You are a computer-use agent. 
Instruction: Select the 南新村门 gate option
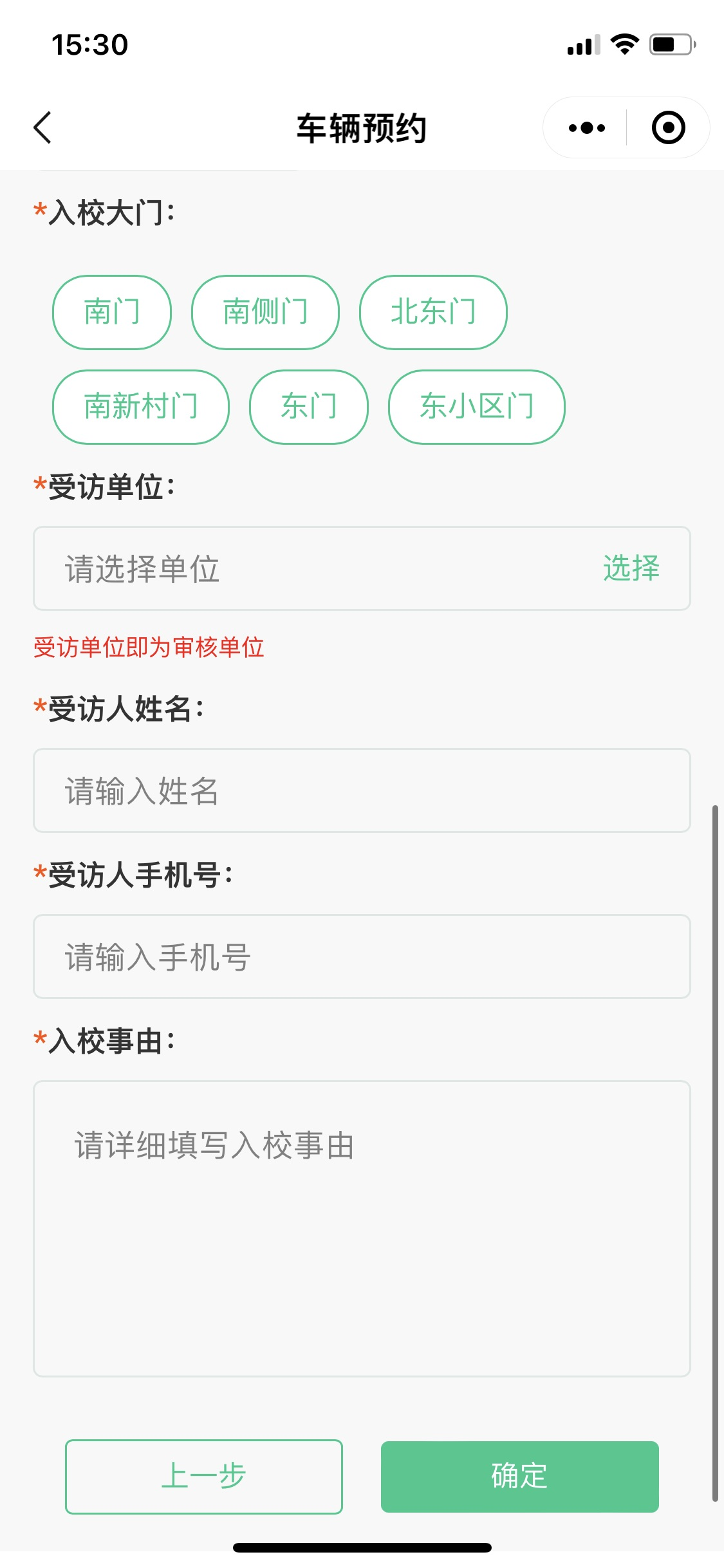coord(141,407)
